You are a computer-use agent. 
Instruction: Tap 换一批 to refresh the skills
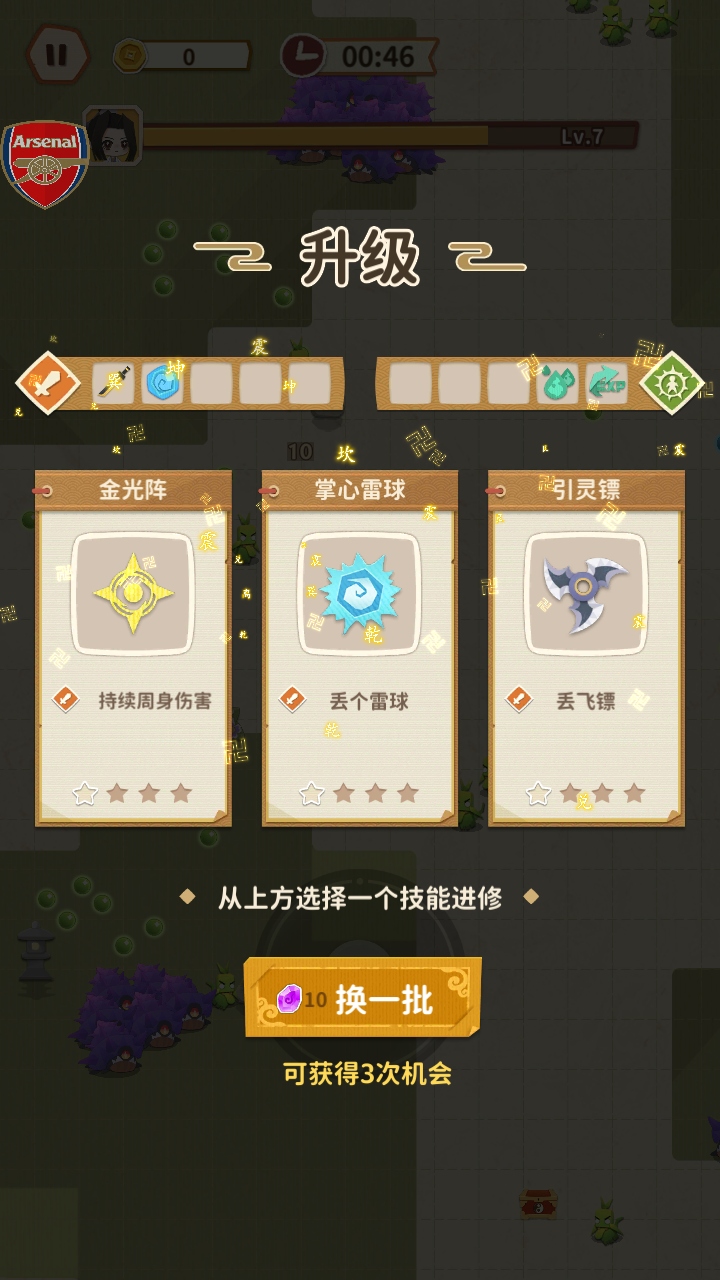point(363,998)
